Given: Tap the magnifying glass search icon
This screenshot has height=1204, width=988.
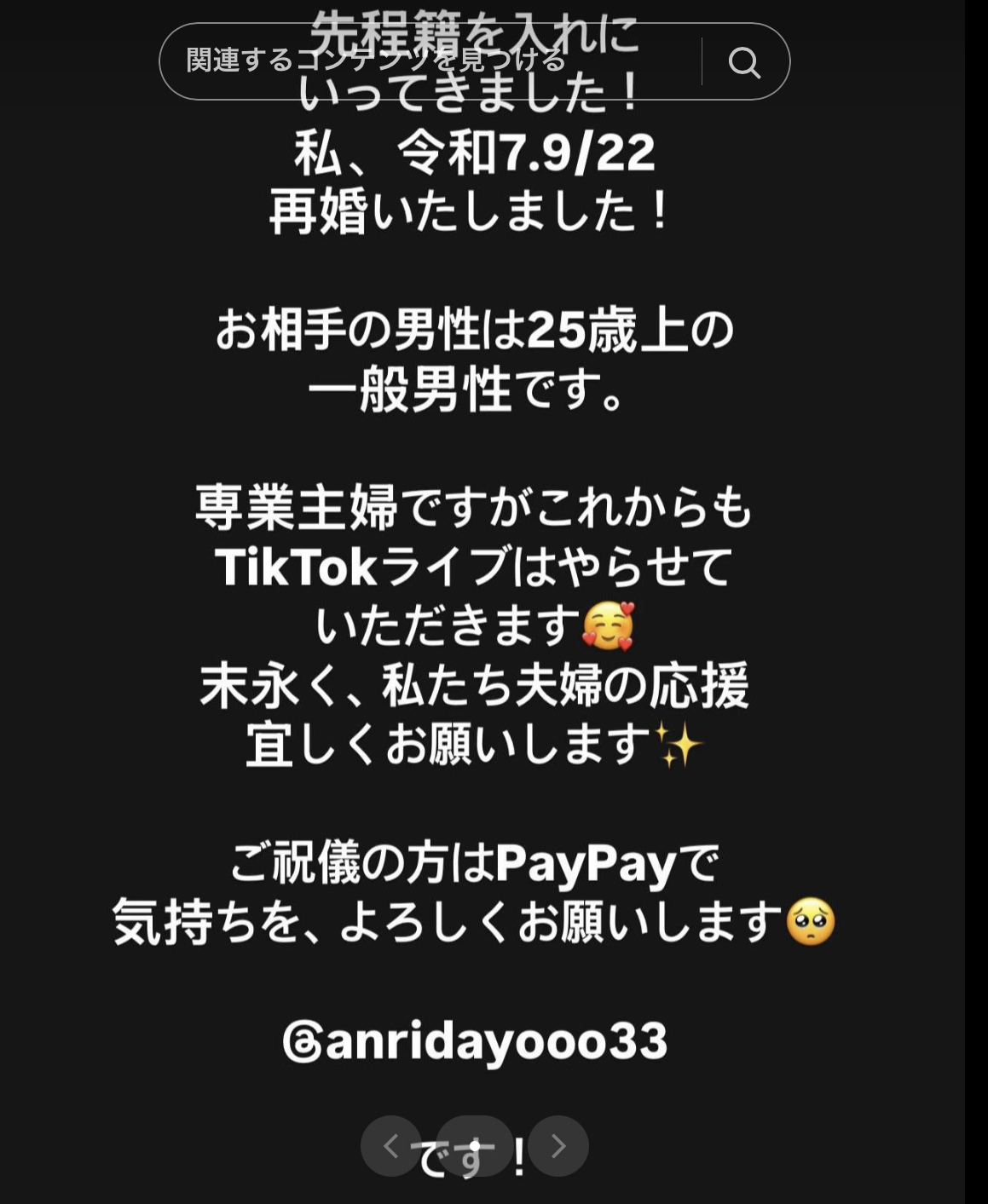Looking at the screenshot, I should [744, 62].
